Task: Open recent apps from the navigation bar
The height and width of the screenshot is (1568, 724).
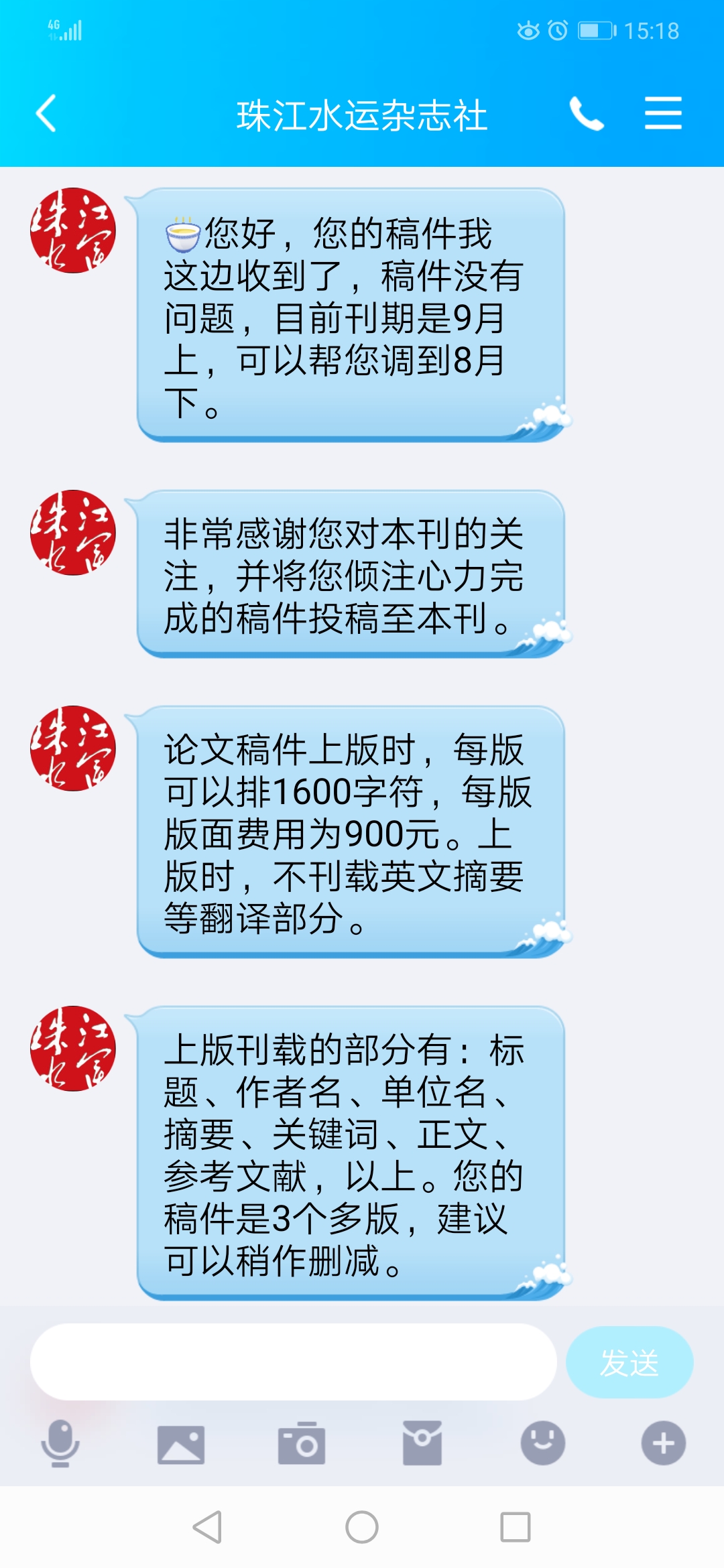Action: pyautogui.click(x=516, y=1527)
